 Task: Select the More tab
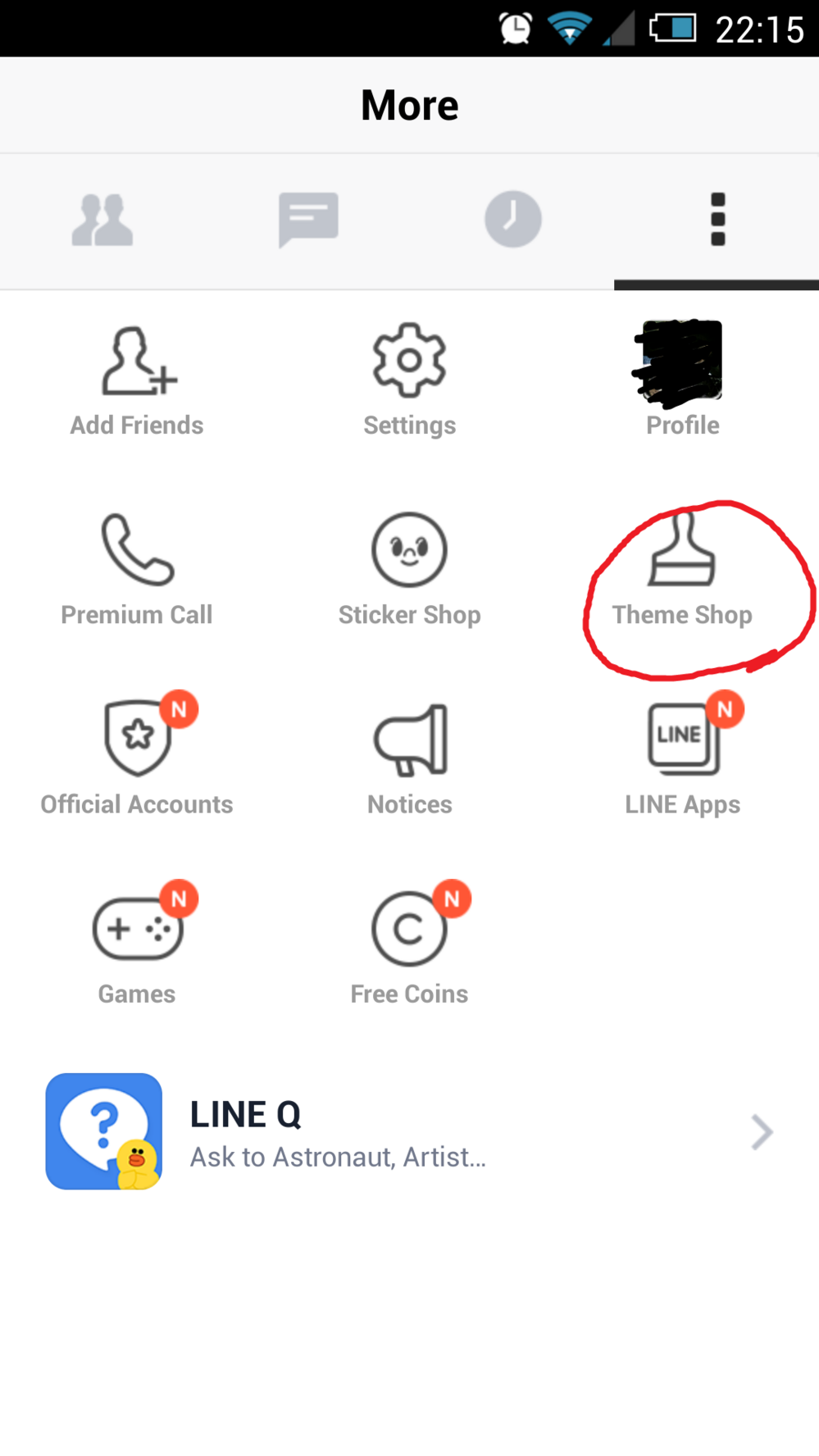pos(717,220)
